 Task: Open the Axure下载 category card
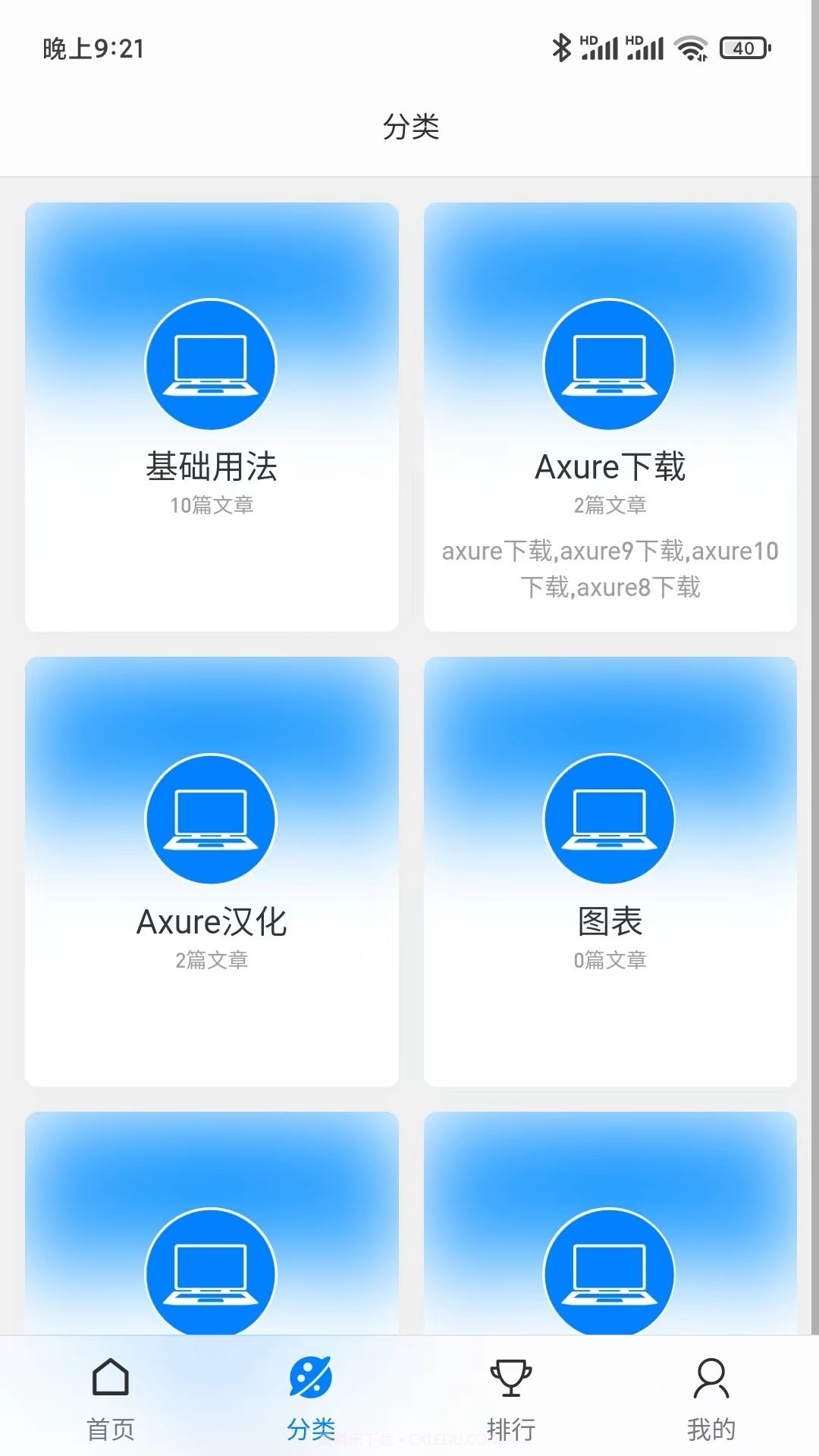tap(609, 416)
